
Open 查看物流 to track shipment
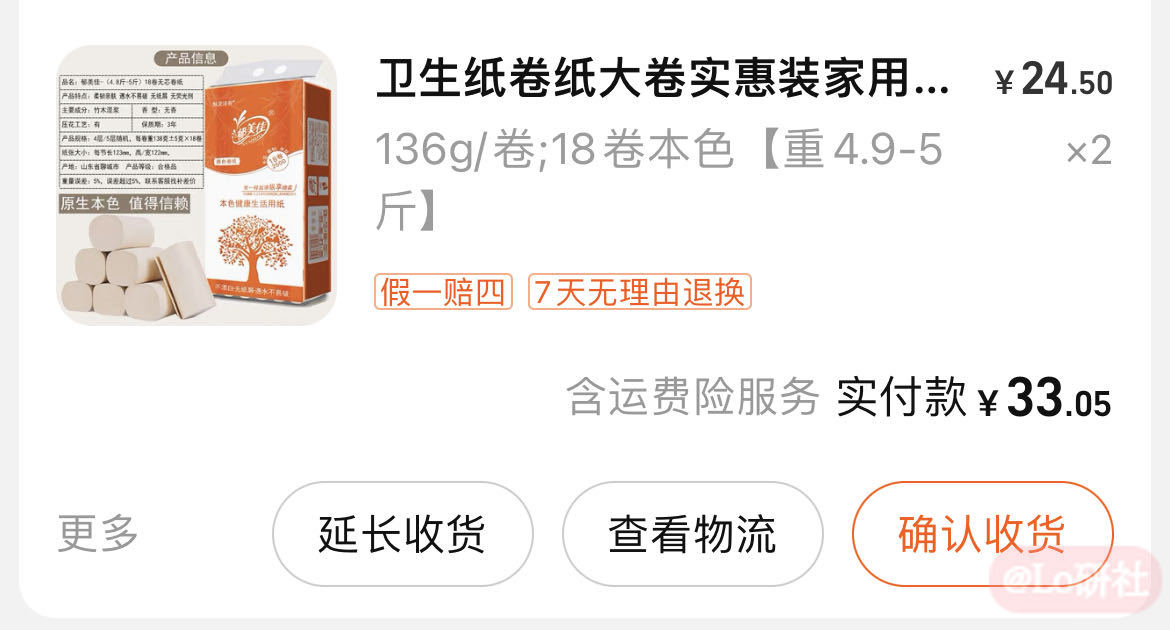click(x=692, y=533)
